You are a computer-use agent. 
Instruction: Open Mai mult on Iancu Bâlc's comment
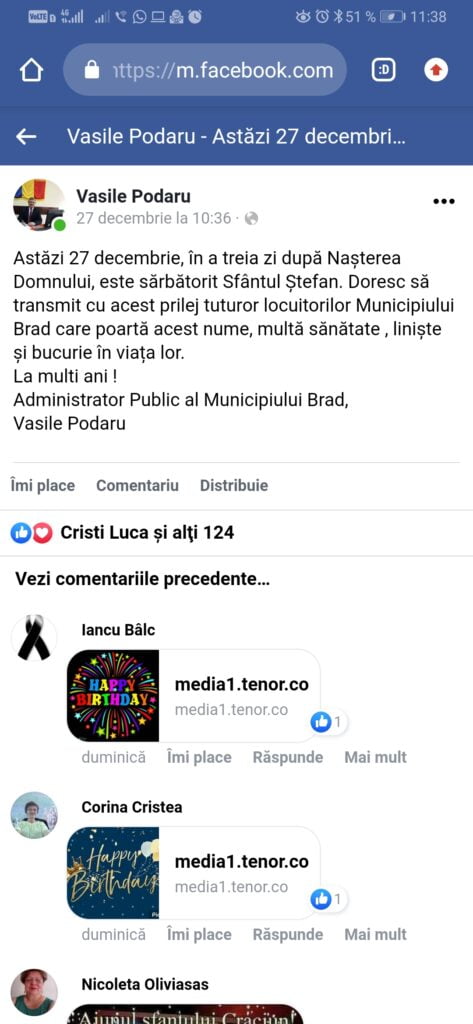(x=376, y=758)
